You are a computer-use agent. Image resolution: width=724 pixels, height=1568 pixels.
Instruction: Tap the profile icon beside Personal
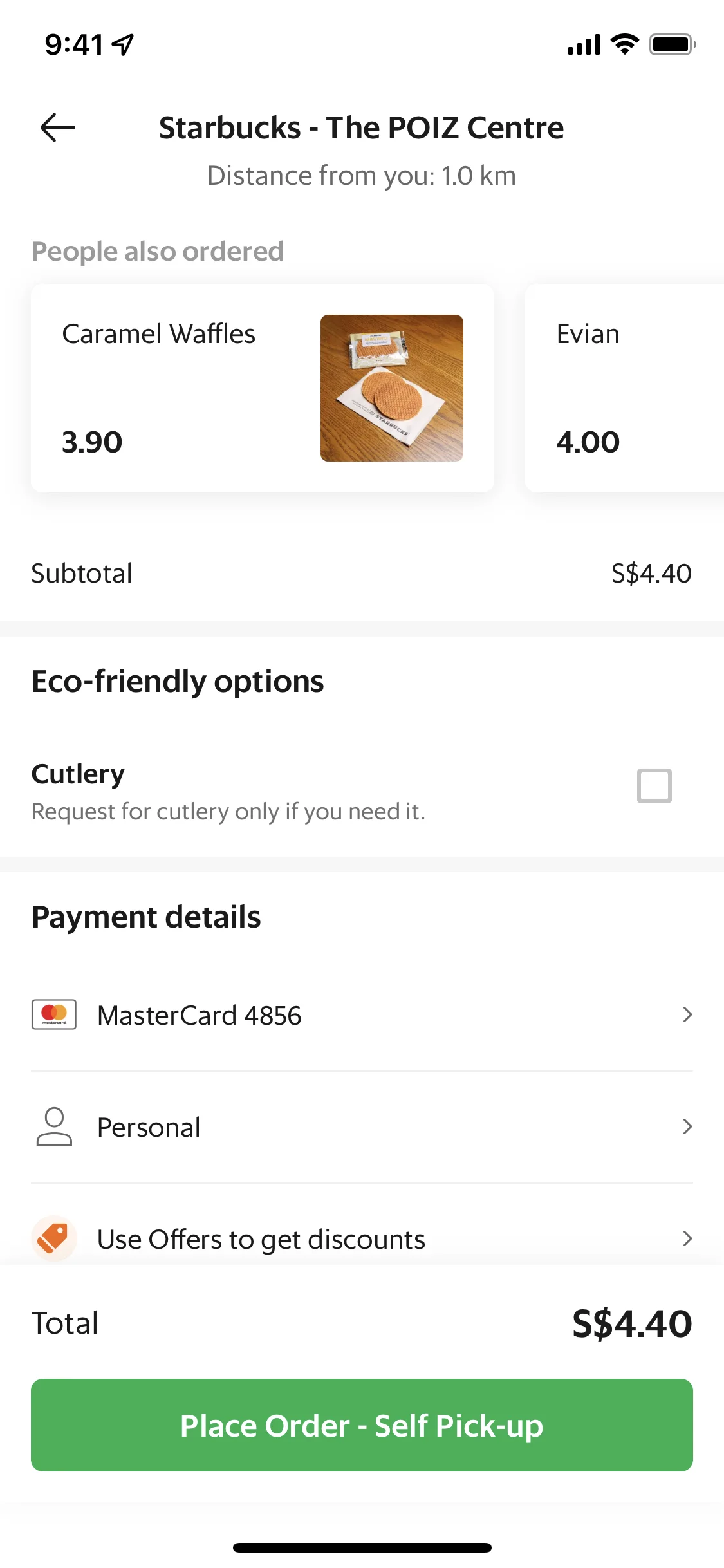(54, 1126)
